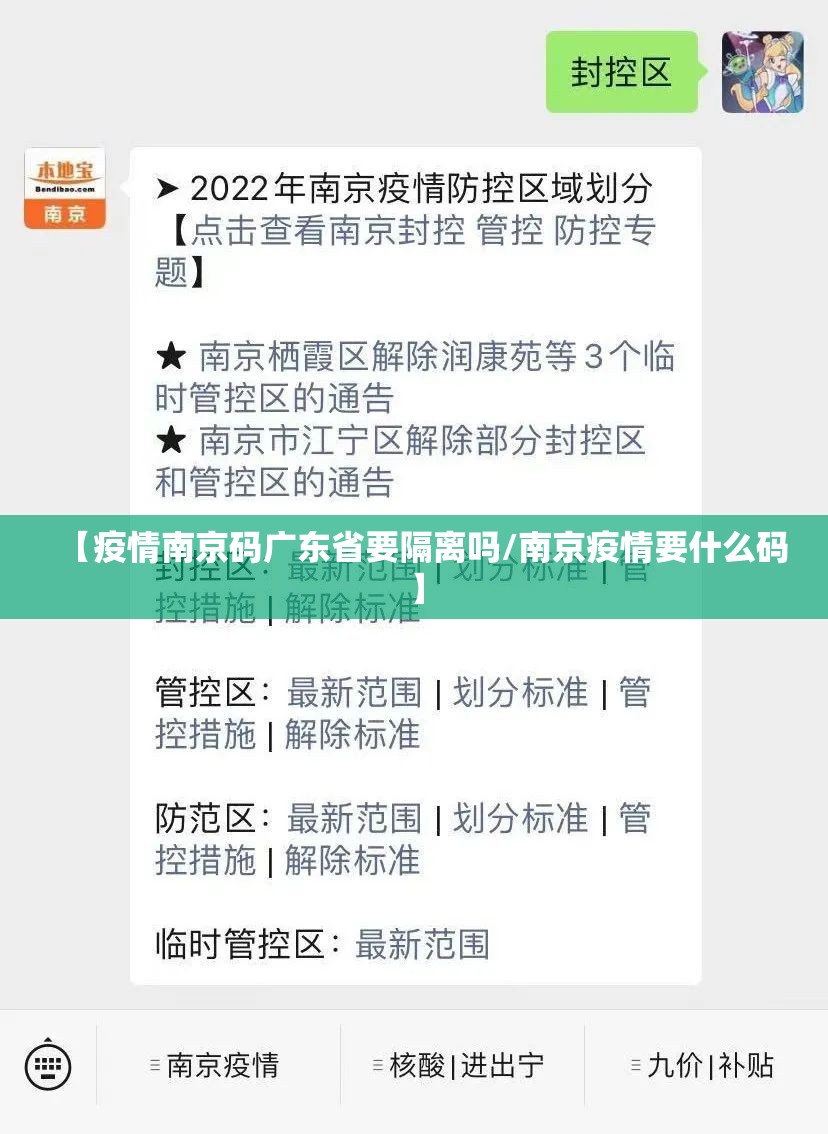The width and height of the screenshot is (828, 1134).
Task: Open 解除标准 for 管控区
Action: [x=352, y=734]
